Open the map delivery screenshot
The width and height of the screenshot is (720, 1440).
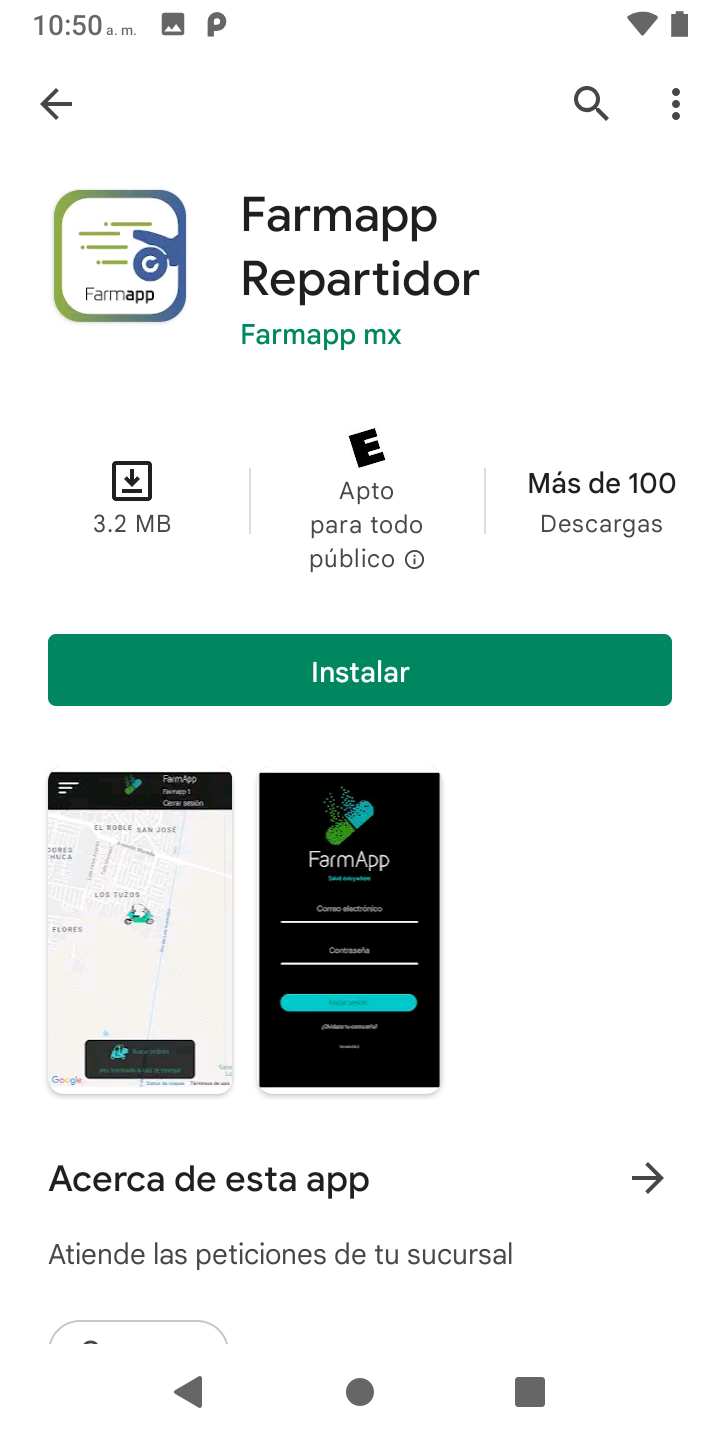coord(140,931)
